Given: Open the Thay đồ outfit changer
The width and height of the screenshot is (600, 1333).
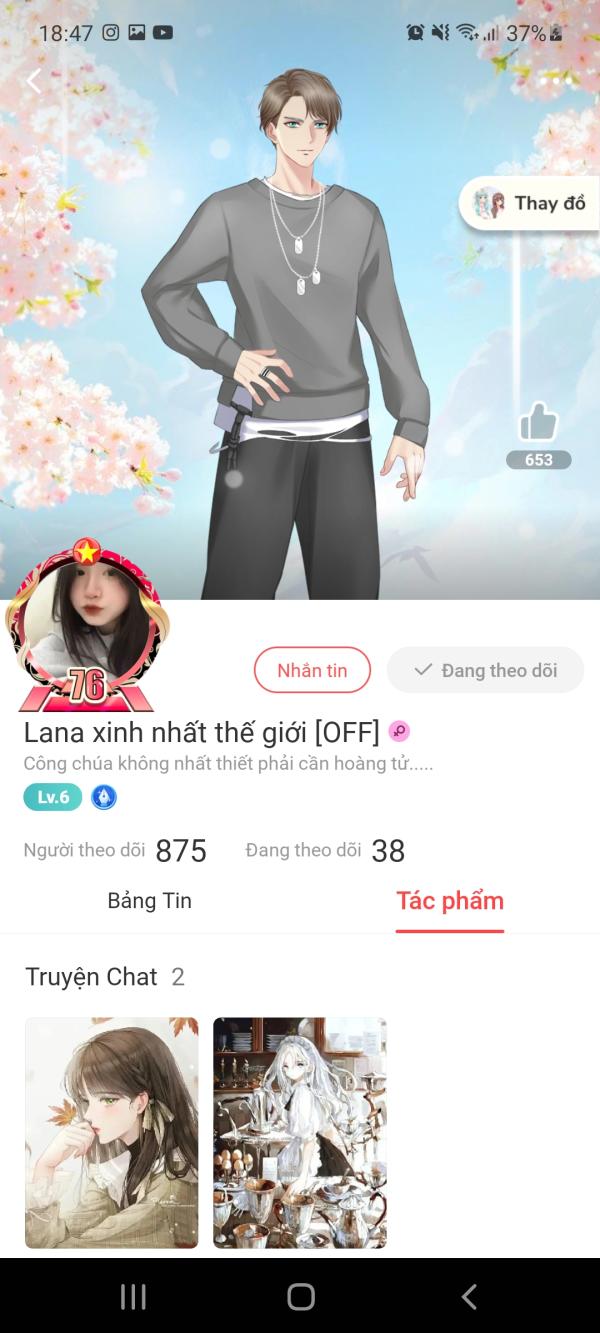Looking at the screenshot, I should pos(530,203).
